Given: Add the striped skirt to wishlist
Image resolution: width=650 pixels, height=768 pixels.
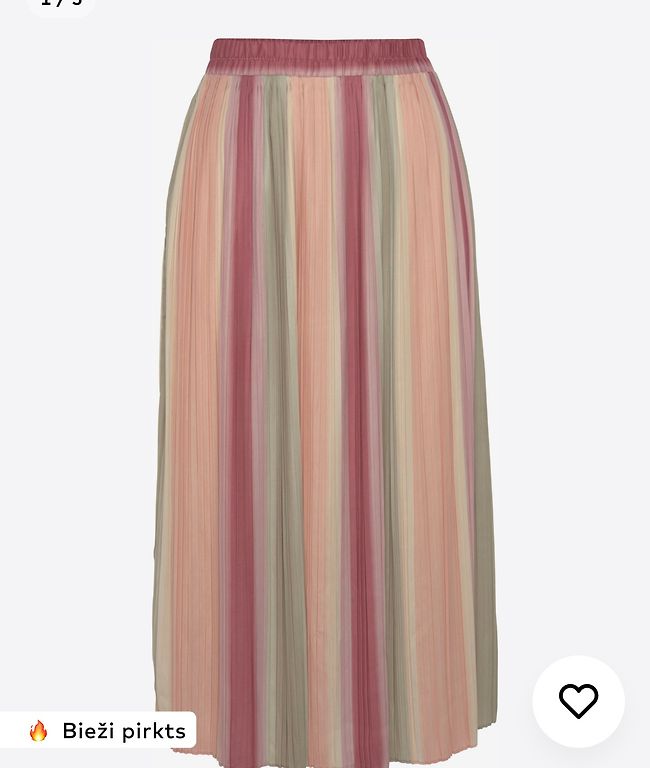Looking at the screenshot, I should 578,701.
